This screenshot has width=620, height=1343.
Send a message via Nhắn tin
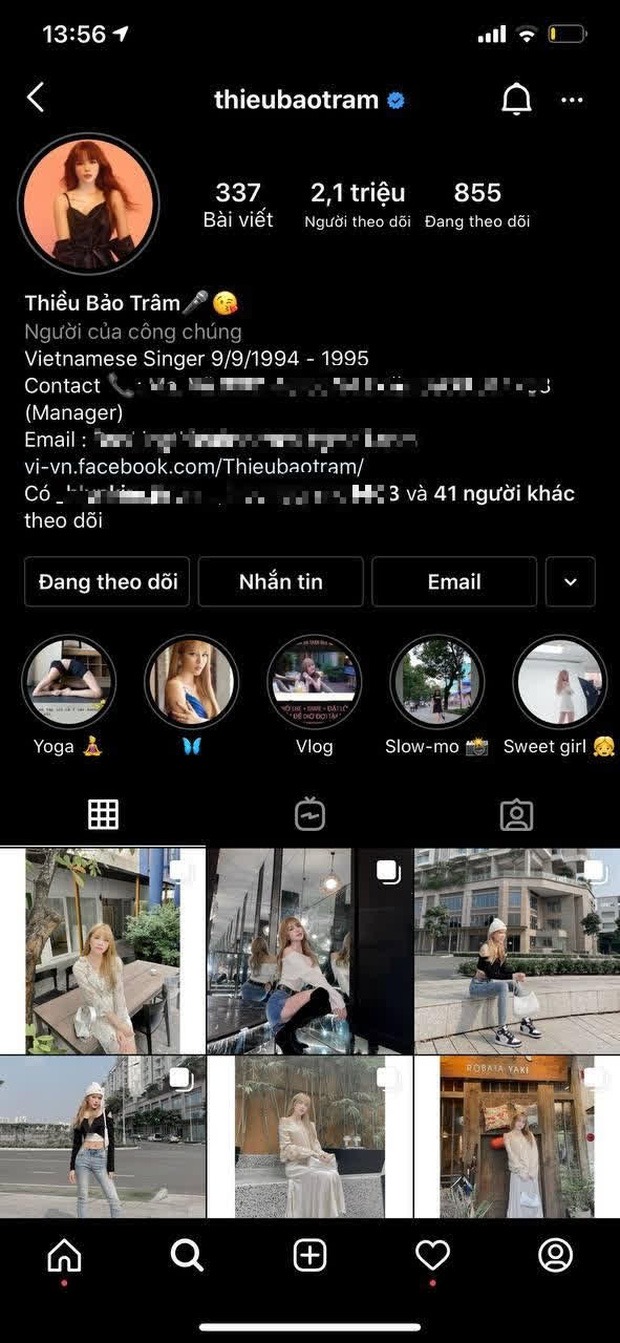pyautogui.click(x=280, y=582)
